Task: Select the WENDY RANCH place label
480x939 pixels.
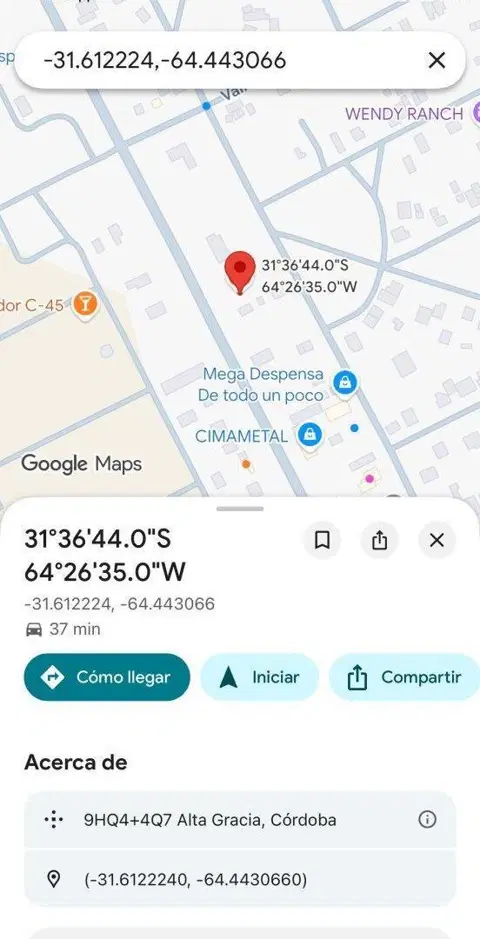Action: click(405, 113)
